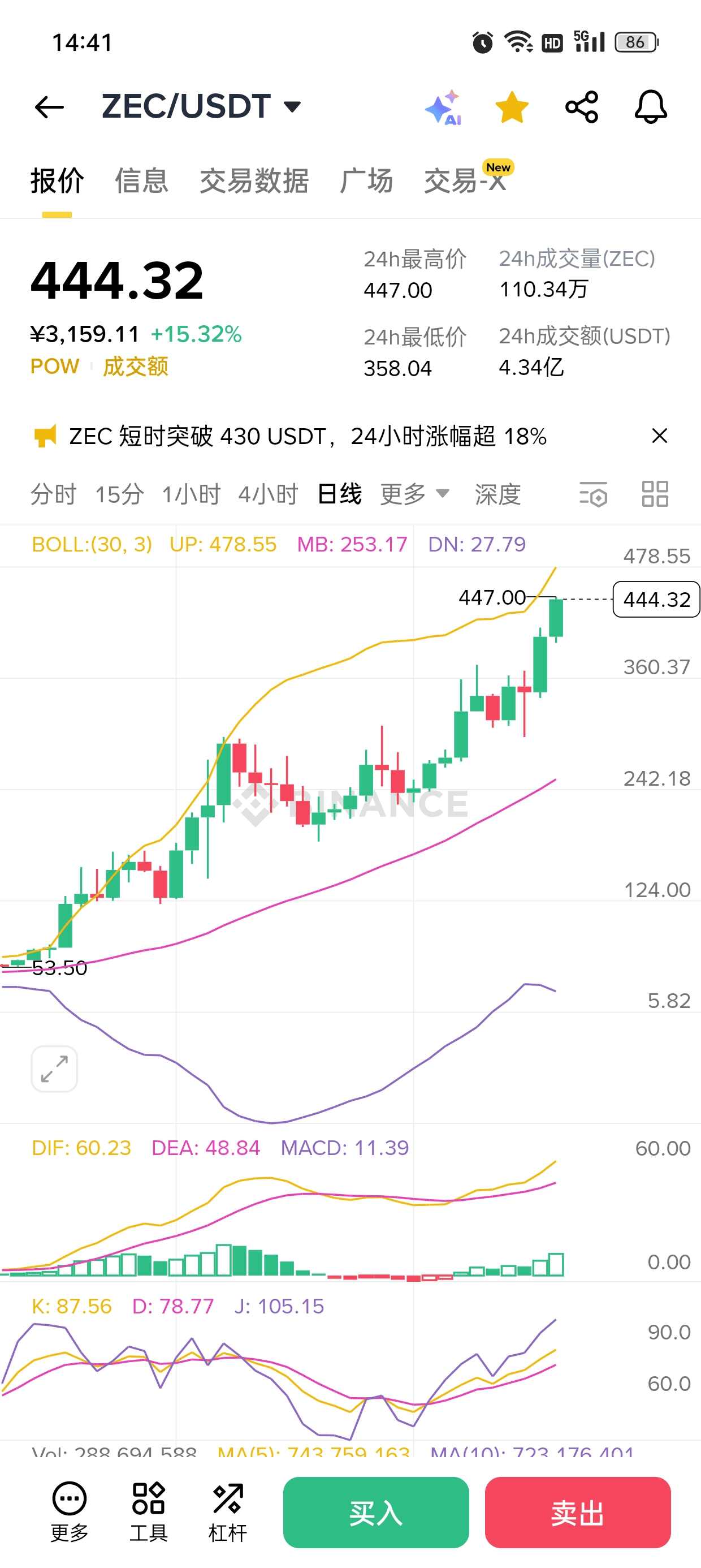Open chart indicator settings icon
The height and width of the screenshot is (1568, 701).
593,494
